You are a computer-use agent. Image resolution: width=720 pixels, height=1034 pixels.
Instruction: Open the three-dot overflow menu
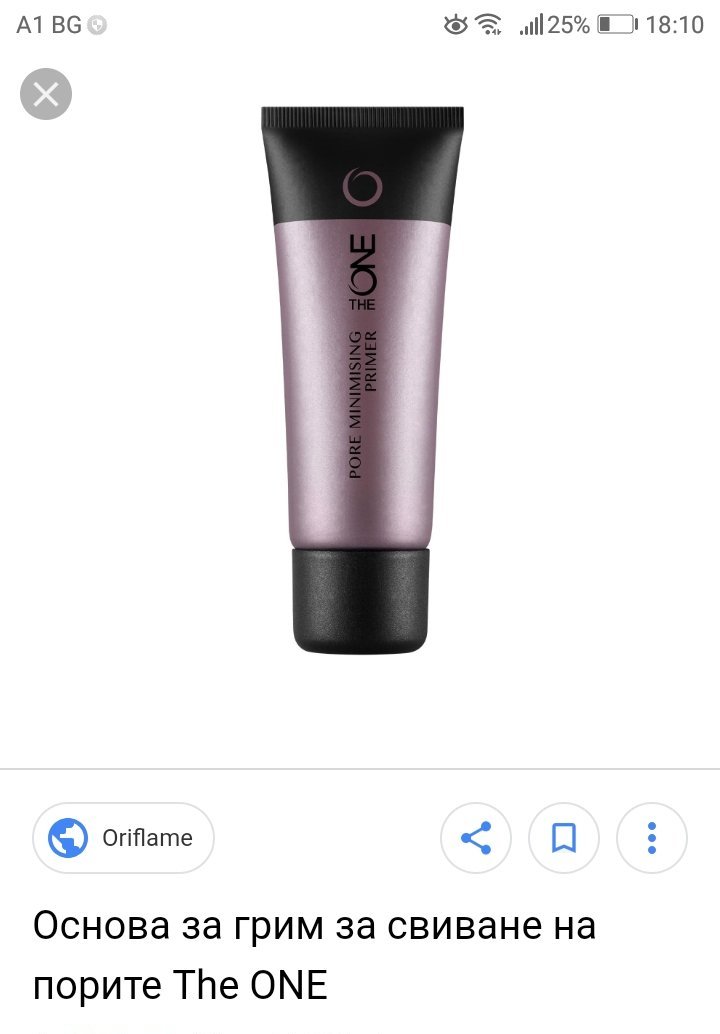pyautogui.click(x=651, y=838)
